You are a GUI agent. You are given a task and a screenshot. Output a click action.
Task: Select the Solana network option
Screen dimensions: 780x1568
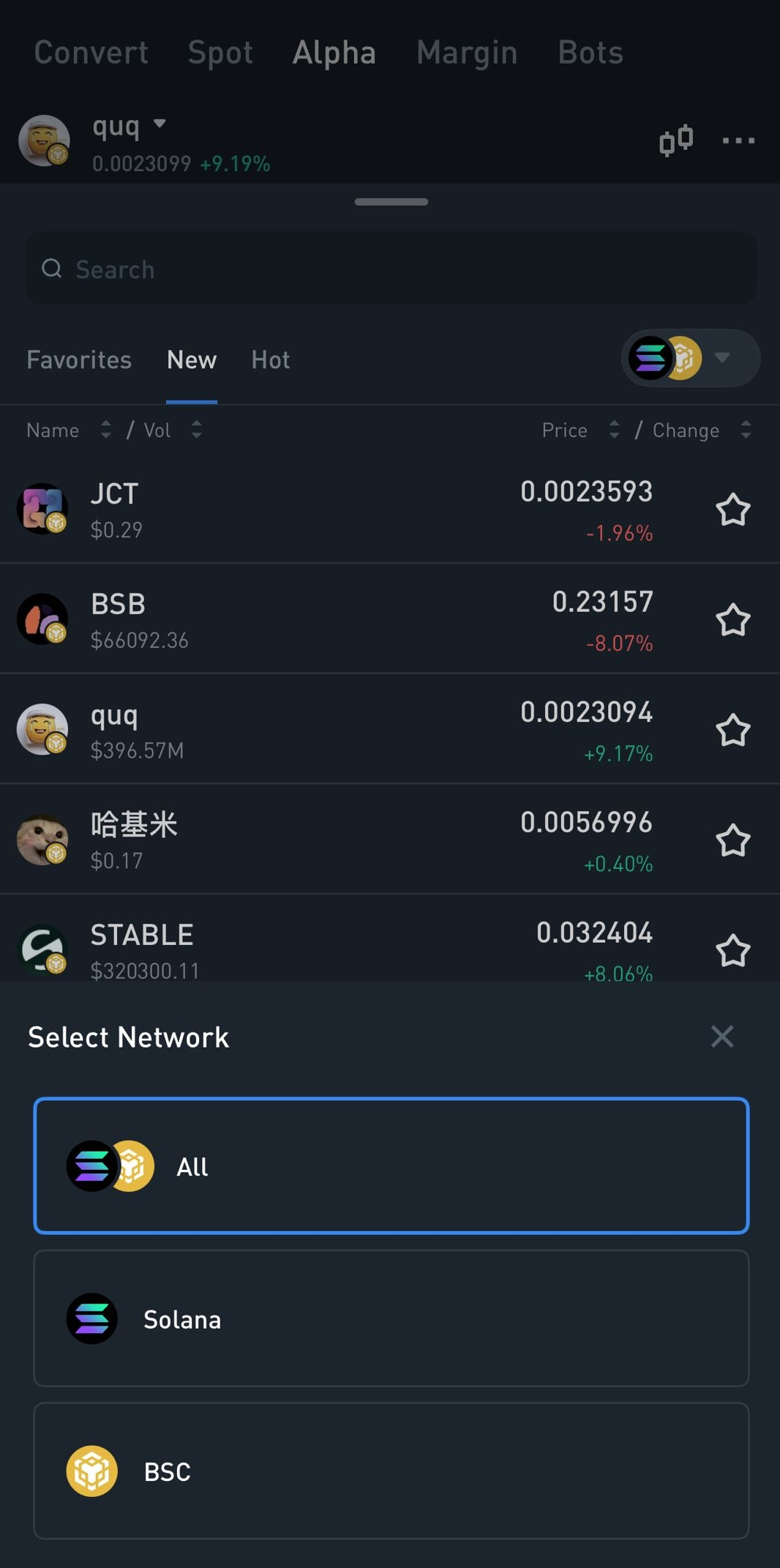click(391, 1318)
